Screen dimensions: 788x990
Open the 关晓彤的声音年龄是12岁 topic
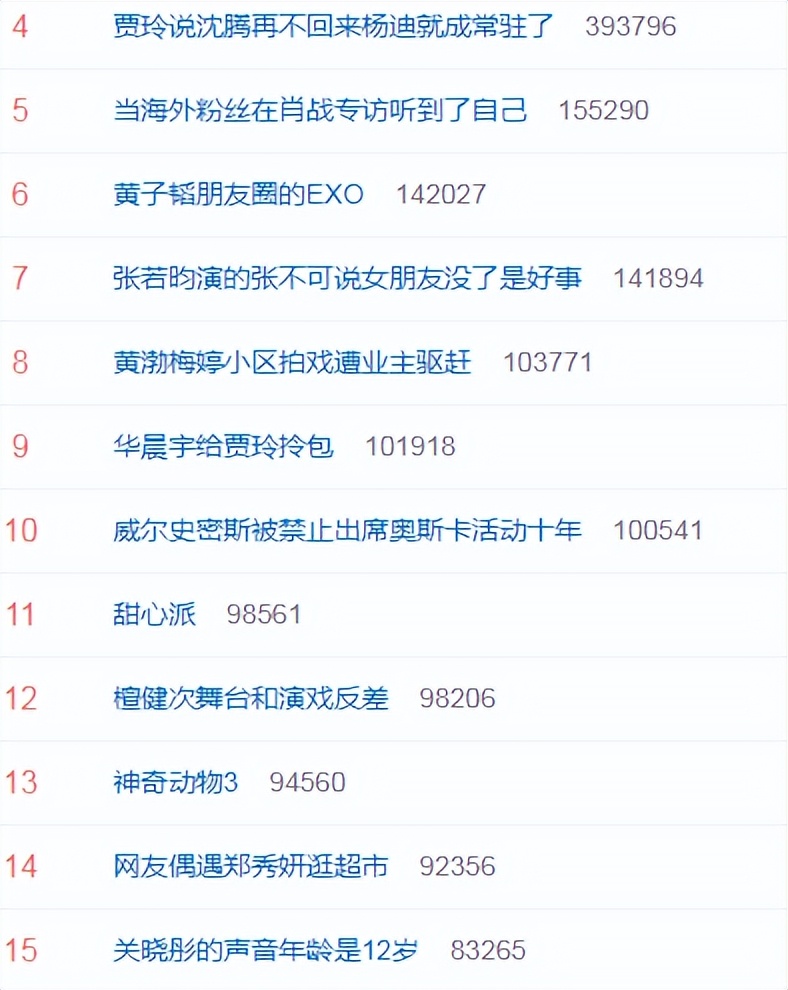tap(266, 950)
